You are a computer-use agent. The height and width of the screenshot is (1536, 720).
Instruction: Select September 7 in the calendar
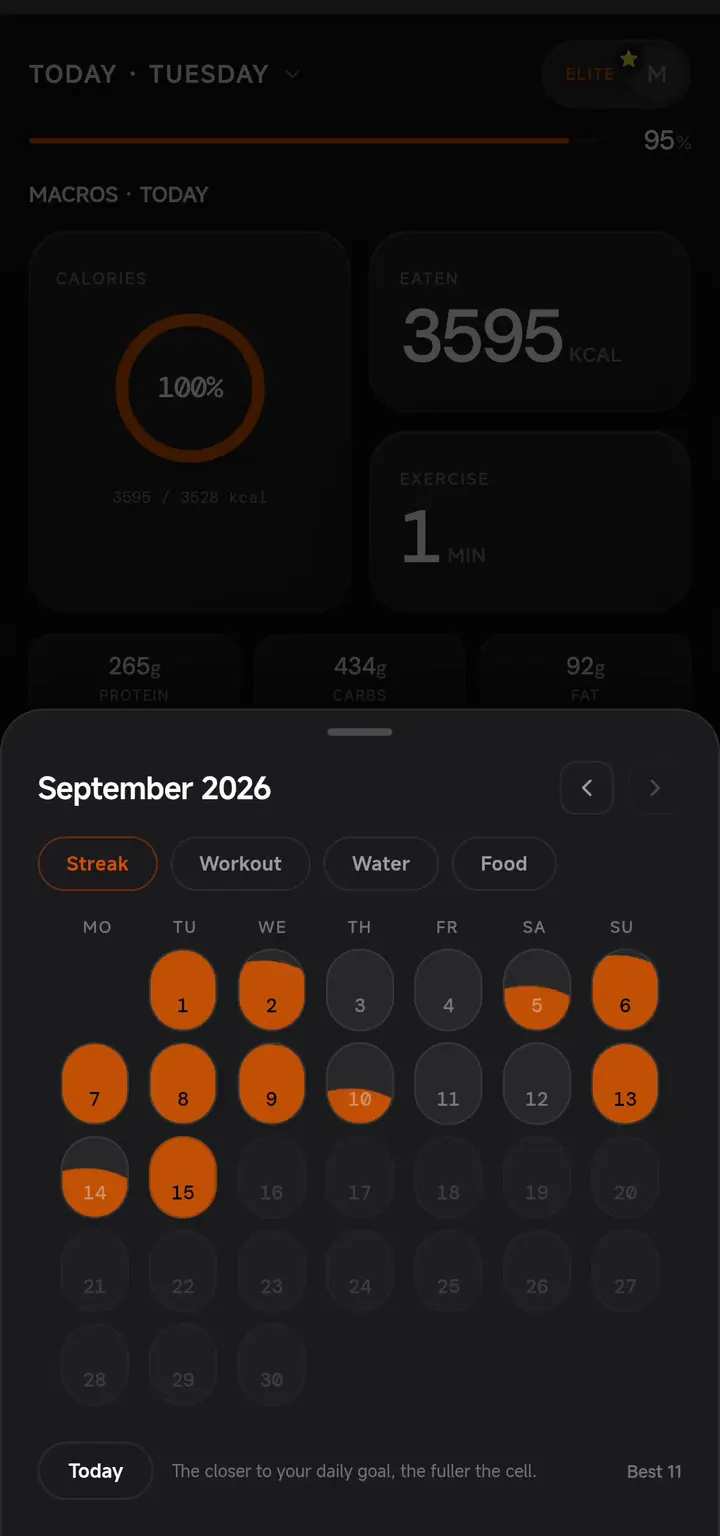pyautogui.click(x=95, y=1084)
